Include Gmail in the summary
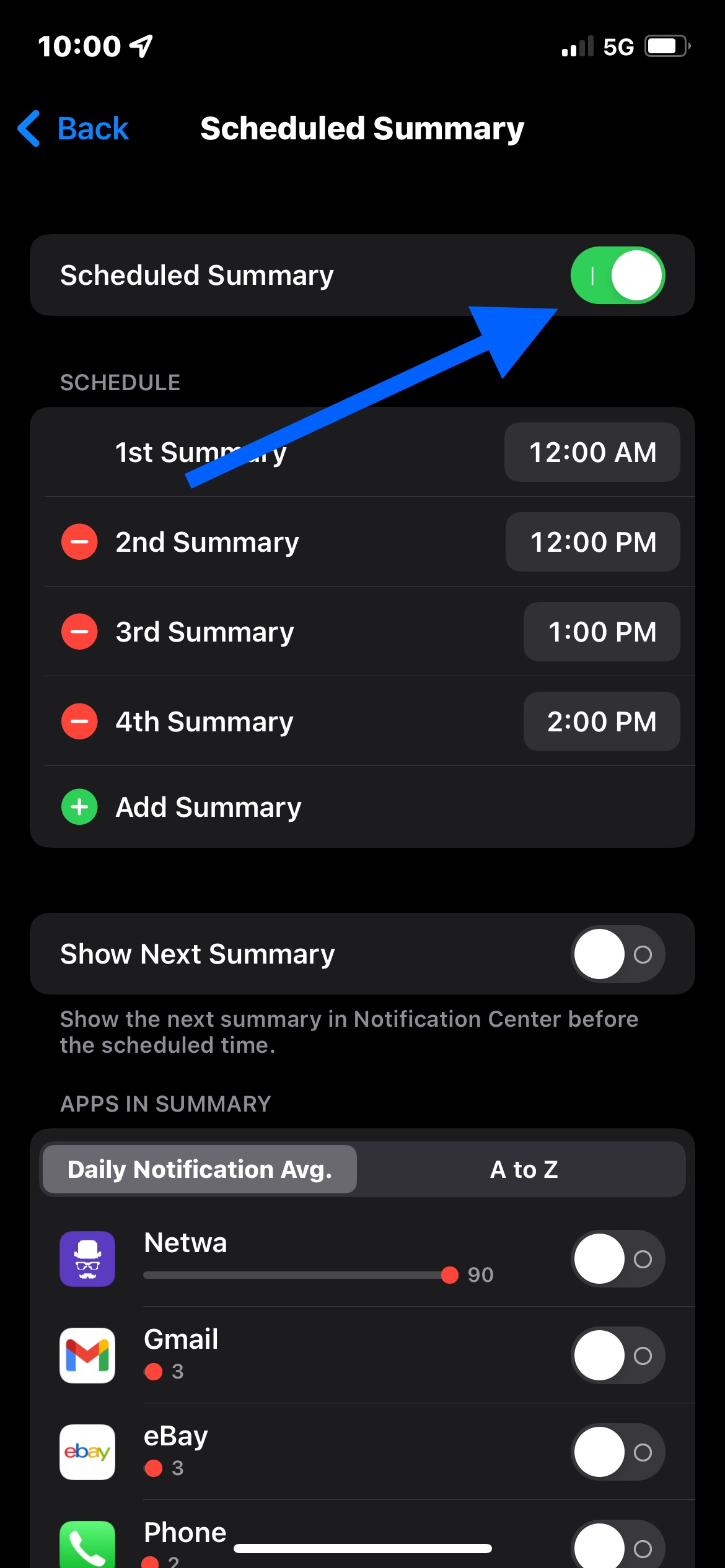 click(x=617, y=1356)
